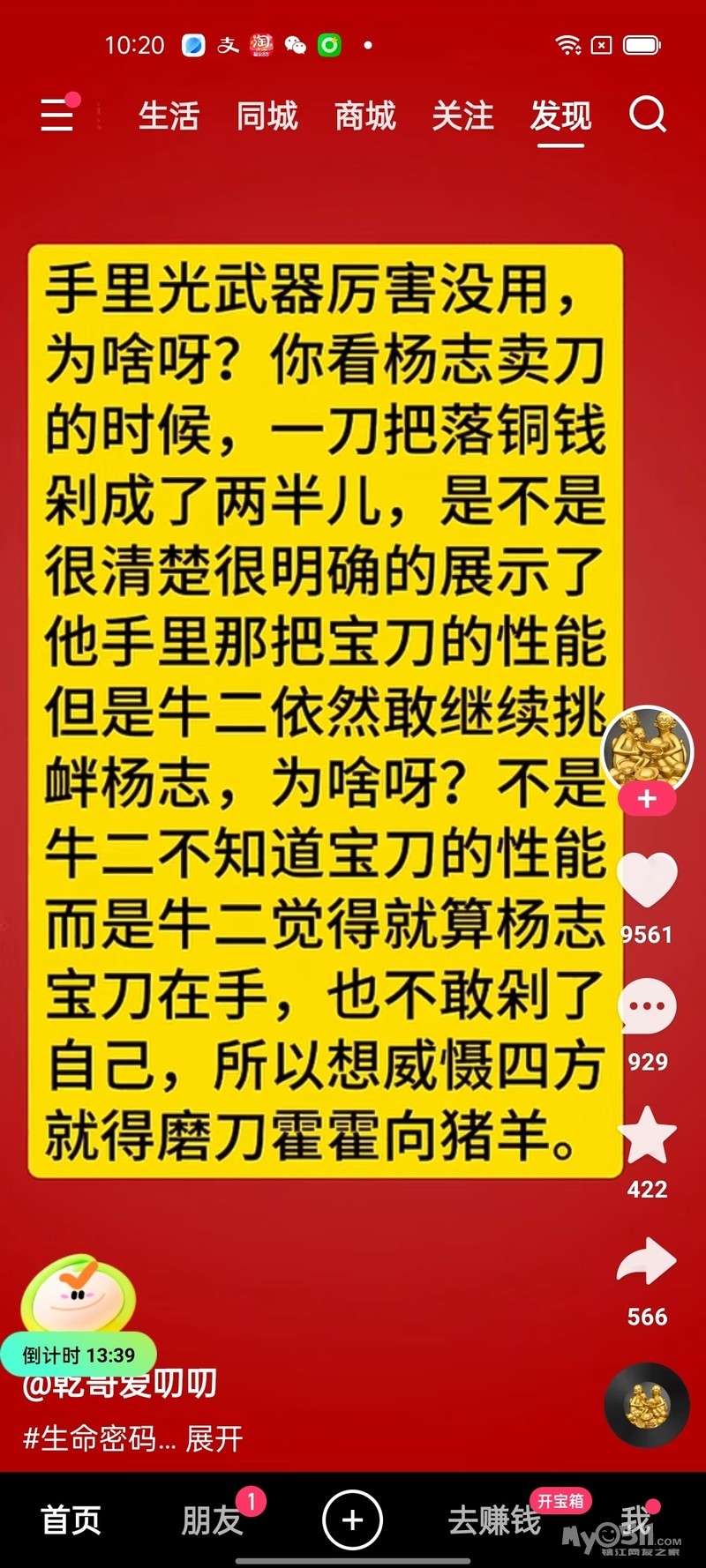706x1568 pixels.
Task: Like this video with the heart icon
Action: 647,879
